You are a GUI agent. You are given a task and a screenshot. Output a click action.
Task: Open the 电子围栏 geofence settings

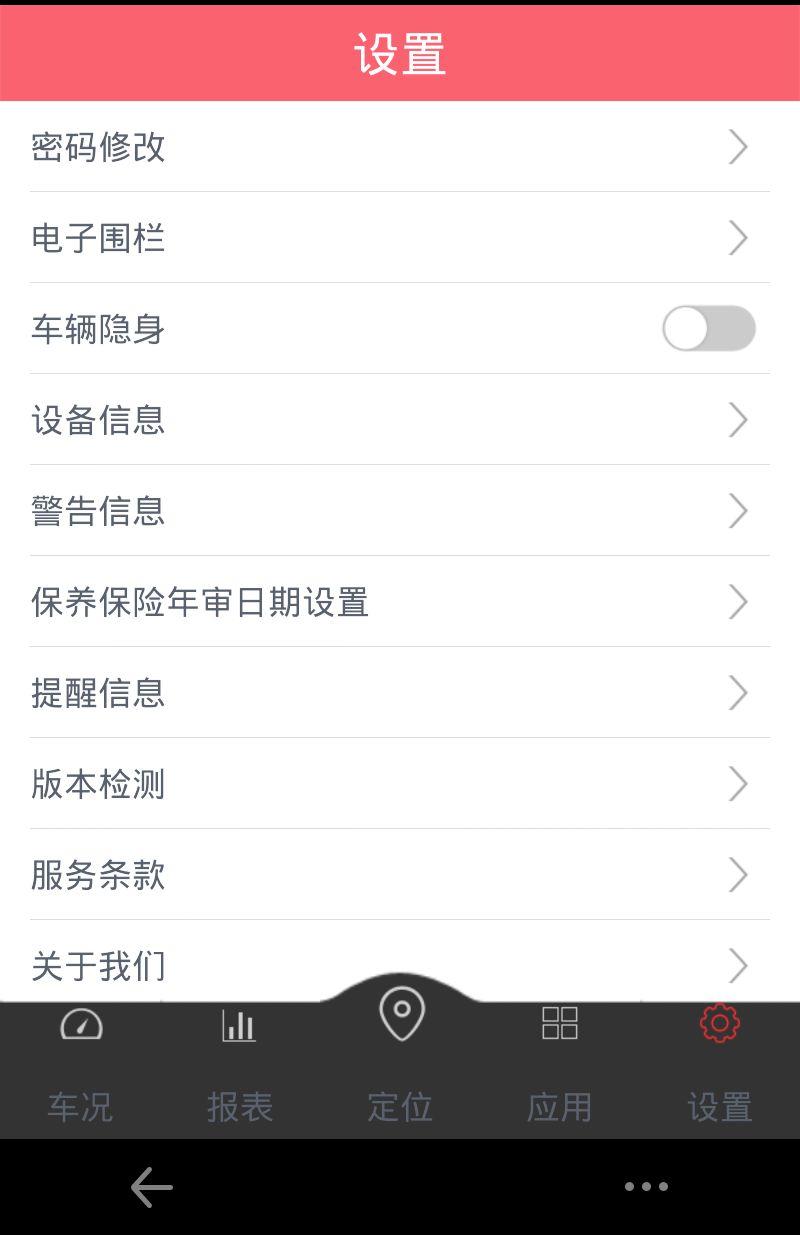click(400, 238)
